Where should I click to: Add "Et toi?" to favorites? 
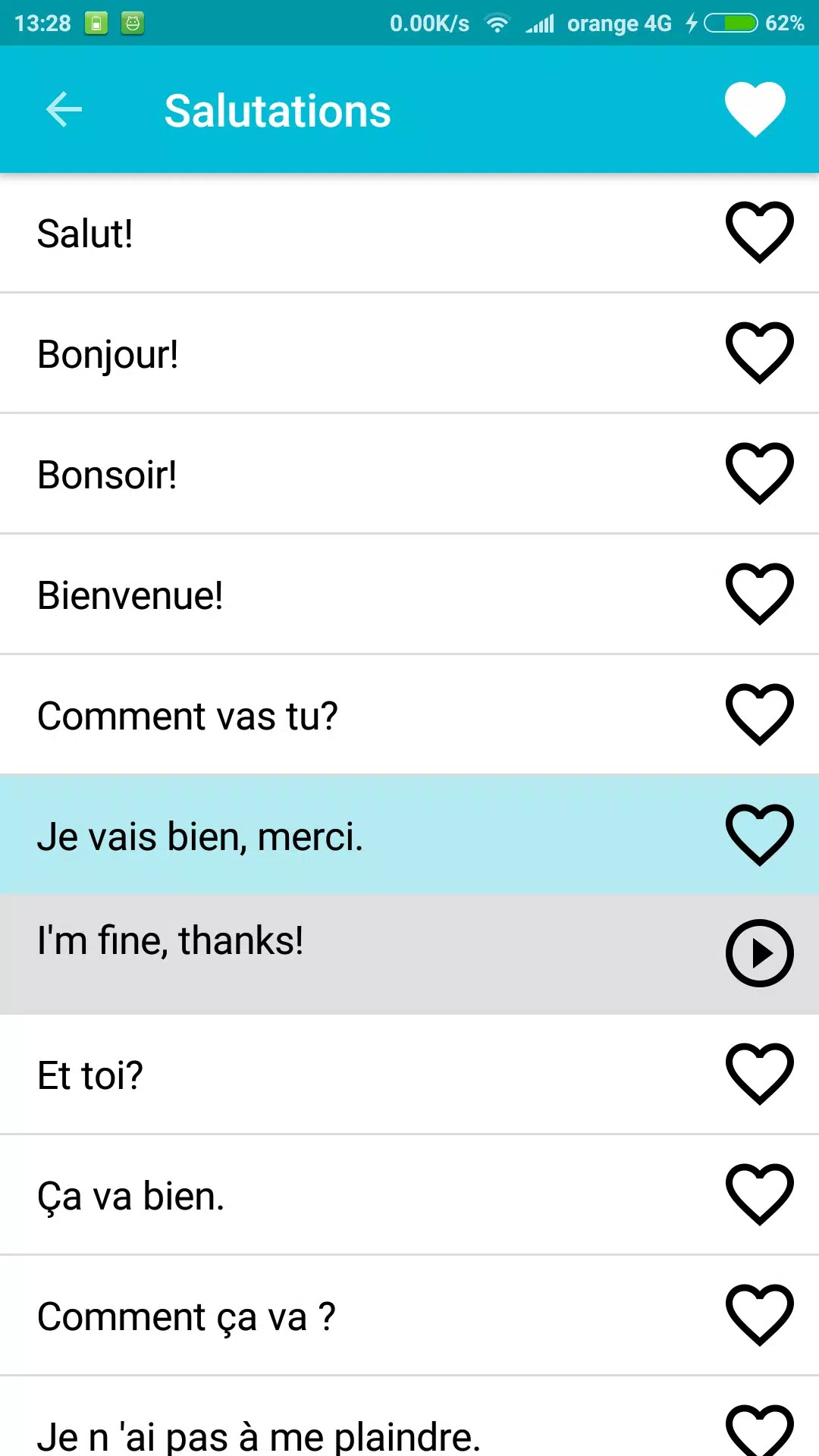click(760, 1074)
